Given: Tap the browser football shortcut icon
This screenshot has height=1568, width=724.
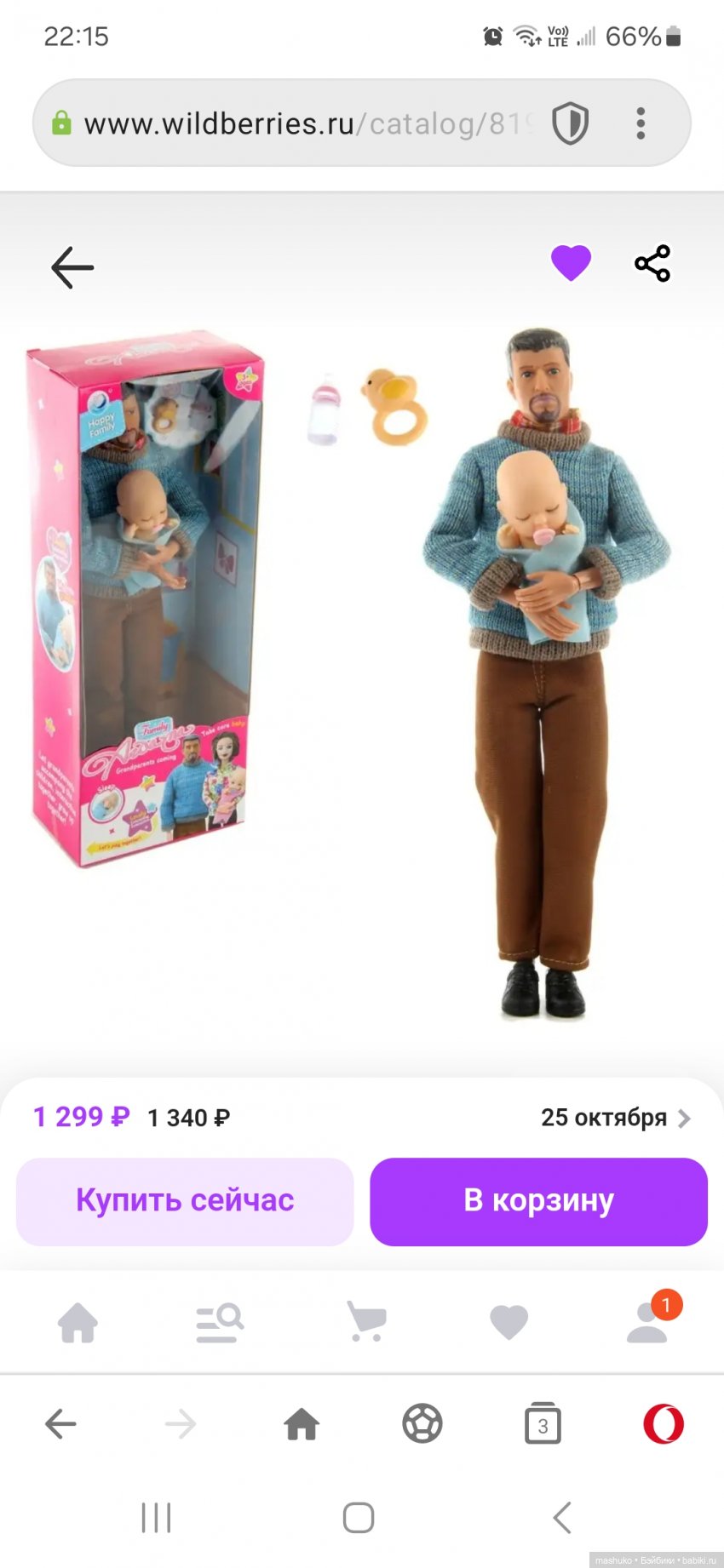Looking at the screenshot, I should 422,1423.
